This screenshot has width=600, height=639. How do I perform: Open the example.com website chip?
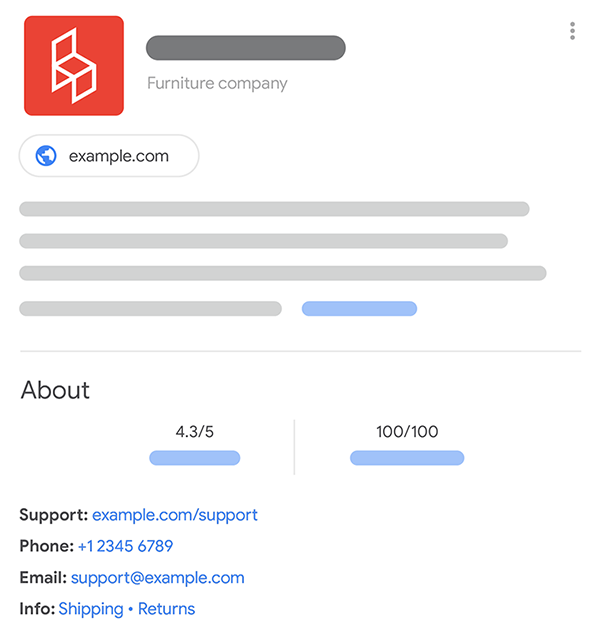click(109, 156)
